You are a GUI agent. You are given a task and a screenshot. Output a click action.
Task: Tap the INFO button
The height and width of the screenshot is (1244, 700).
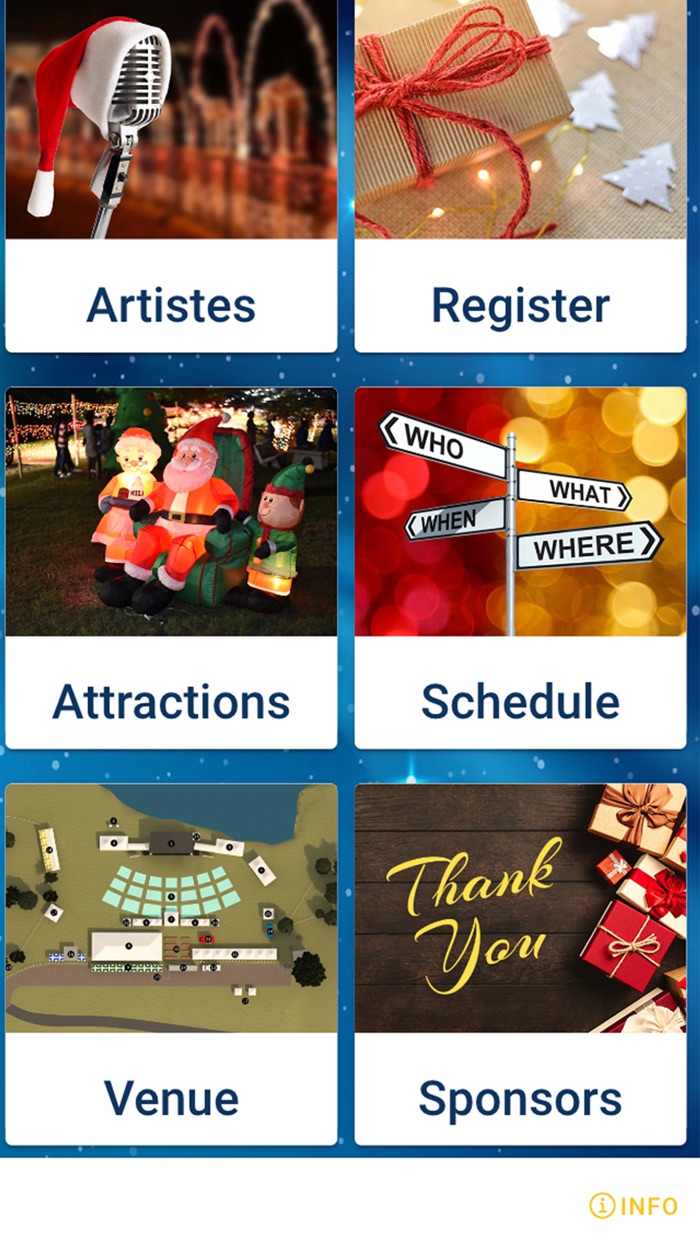634,1205
